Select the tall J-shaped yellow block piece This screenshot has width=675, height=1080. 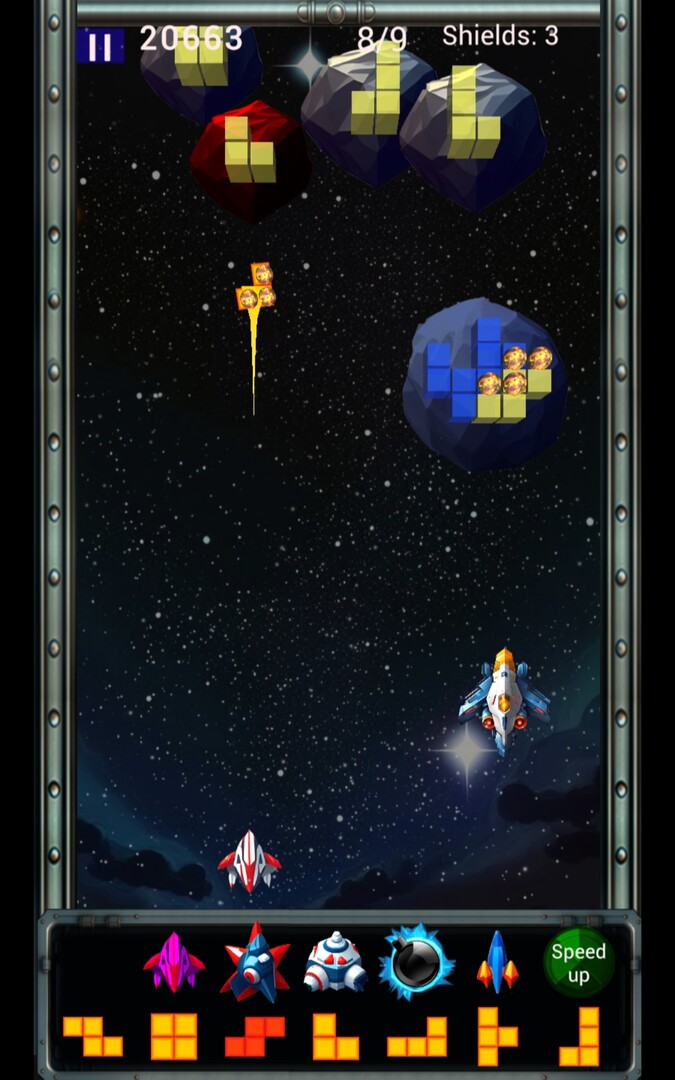(x=580, y=1036)
